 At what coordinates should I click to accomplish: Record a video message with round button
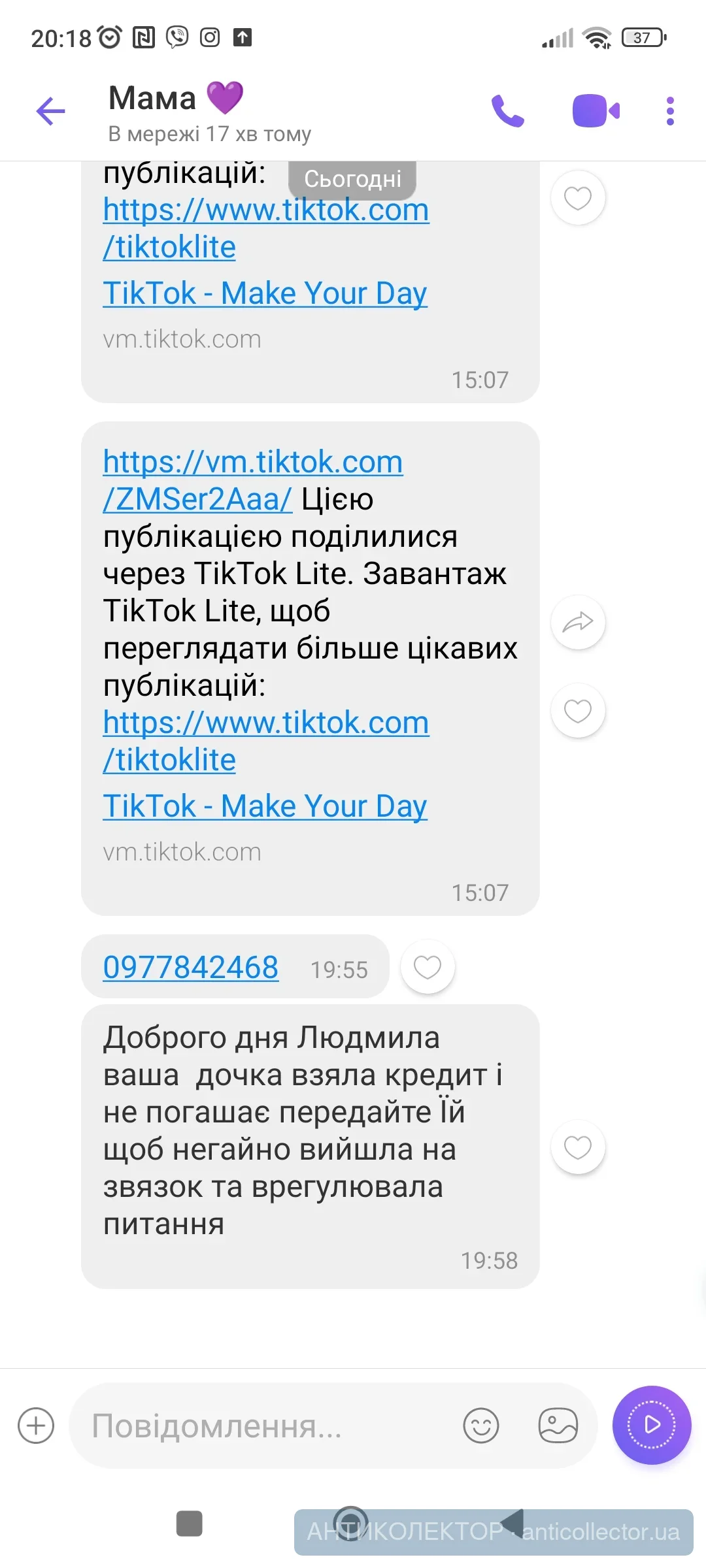(x=651, y=1425)
